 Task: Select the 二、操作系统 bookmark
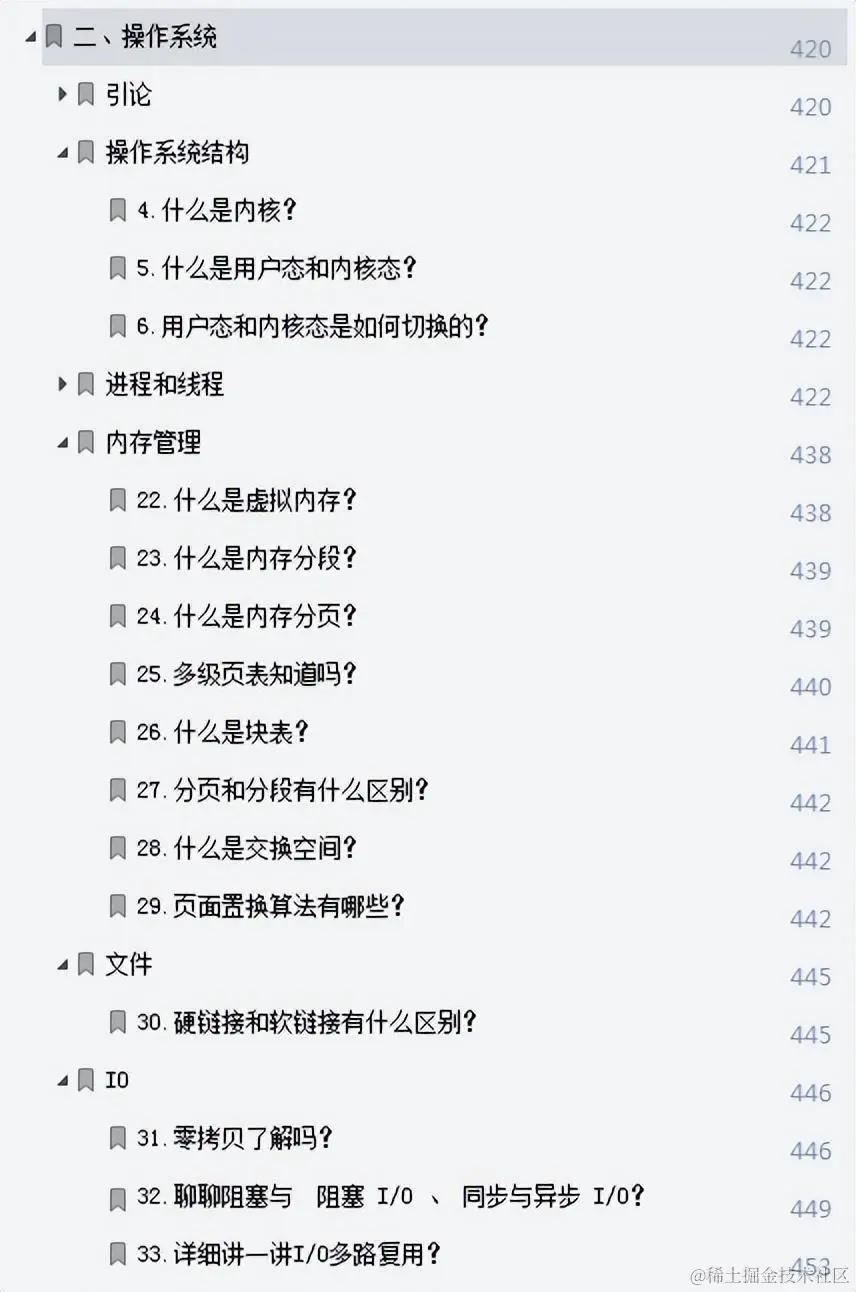click(144, 38)
